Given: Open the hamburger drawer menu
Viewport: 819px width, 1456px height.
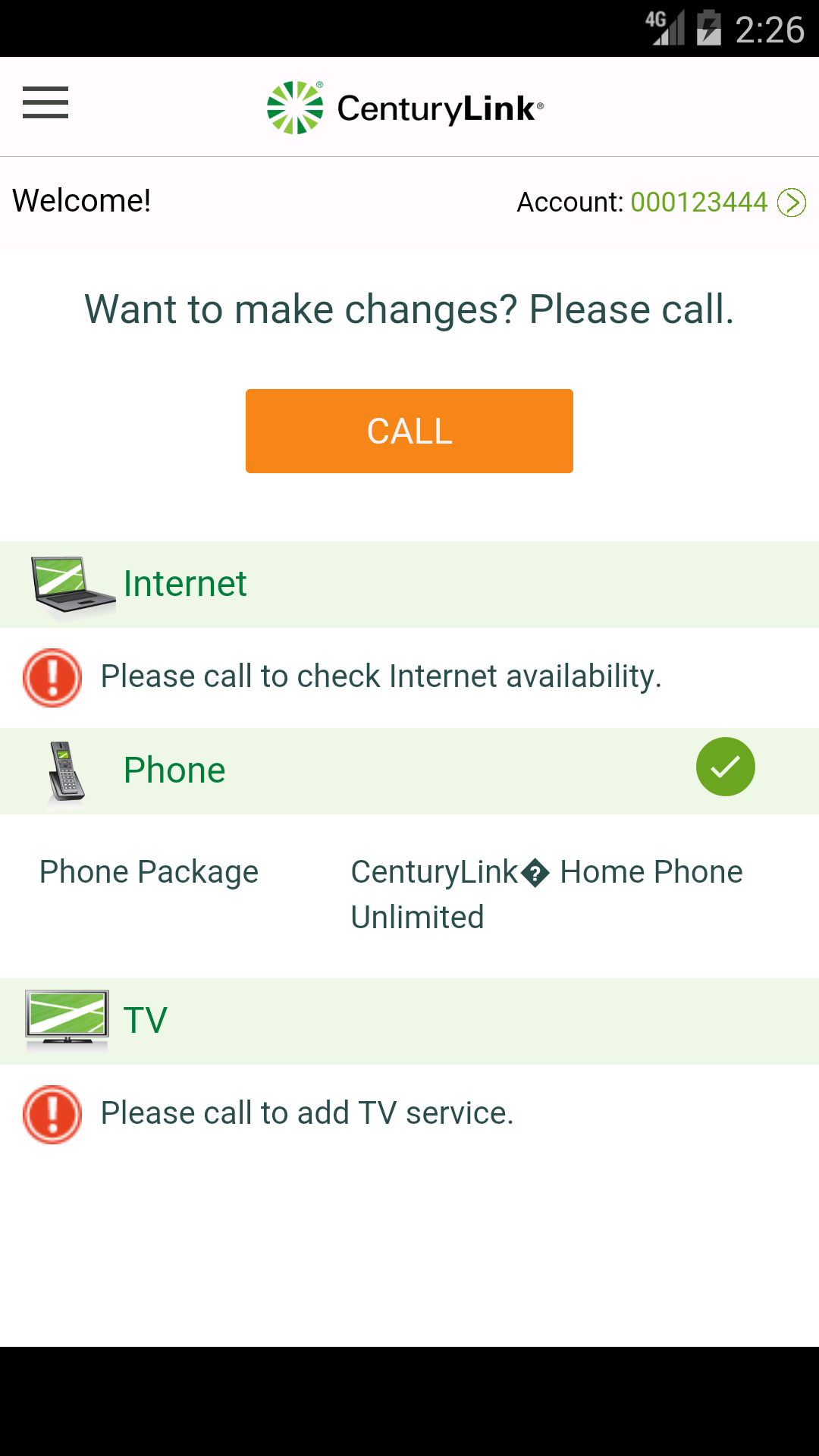Looking at the screenshot, I should point(45,103).
